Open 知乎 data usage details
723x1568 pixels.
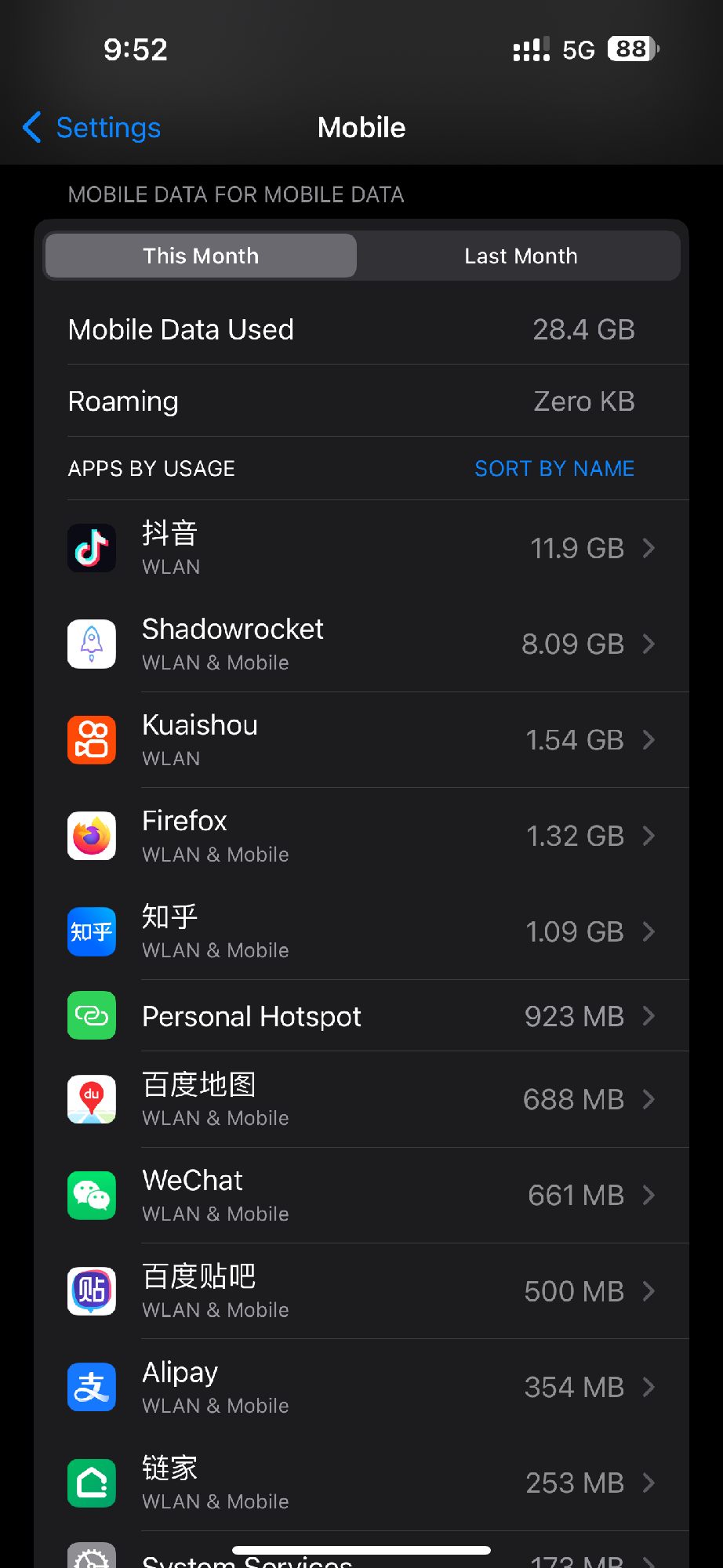(361, 932)
